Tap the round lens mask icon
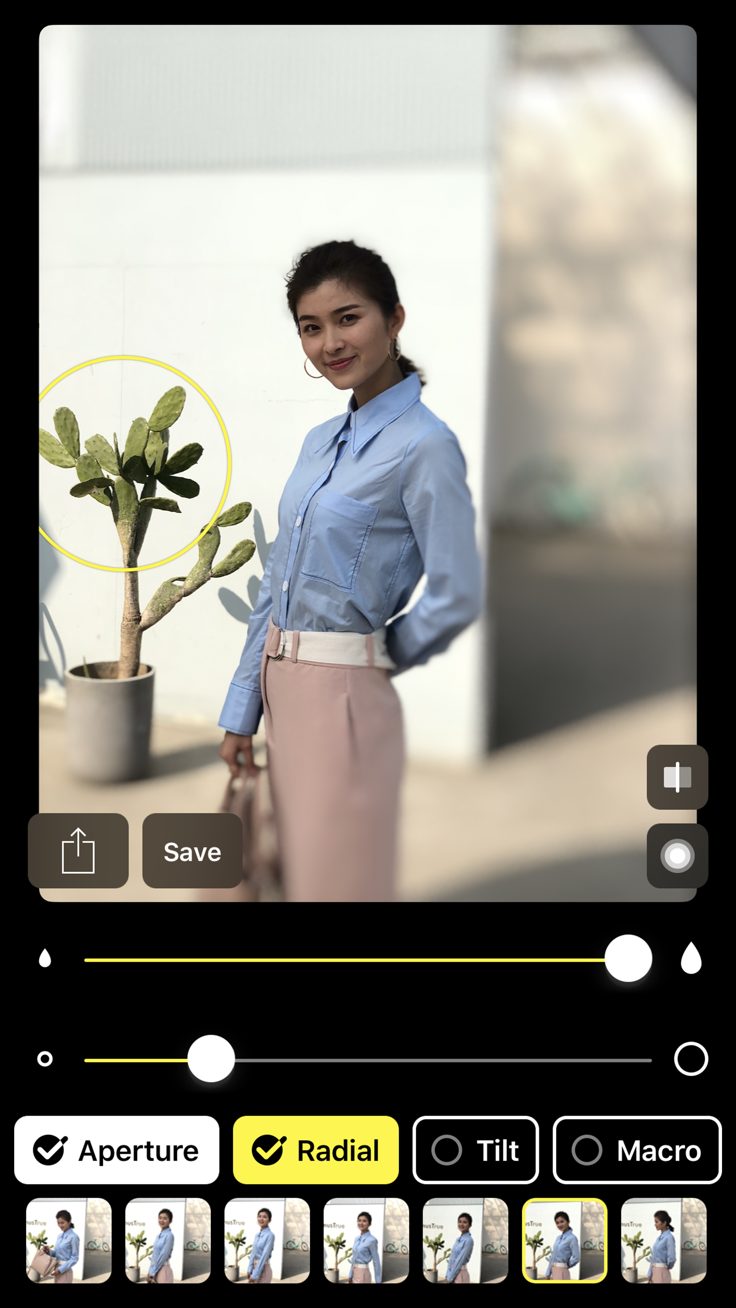 point(677,856)
